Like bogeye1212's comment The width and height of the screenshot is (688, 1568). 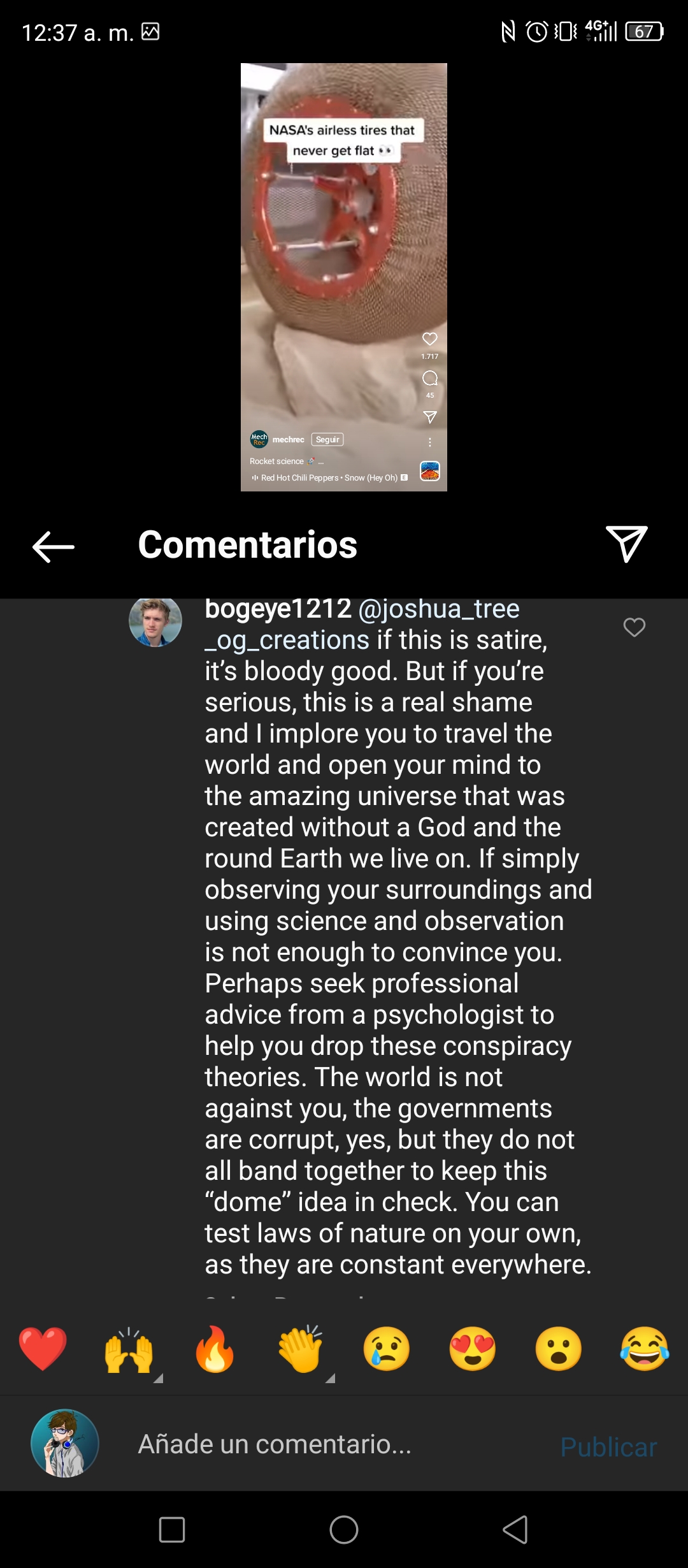coord(634,627)
